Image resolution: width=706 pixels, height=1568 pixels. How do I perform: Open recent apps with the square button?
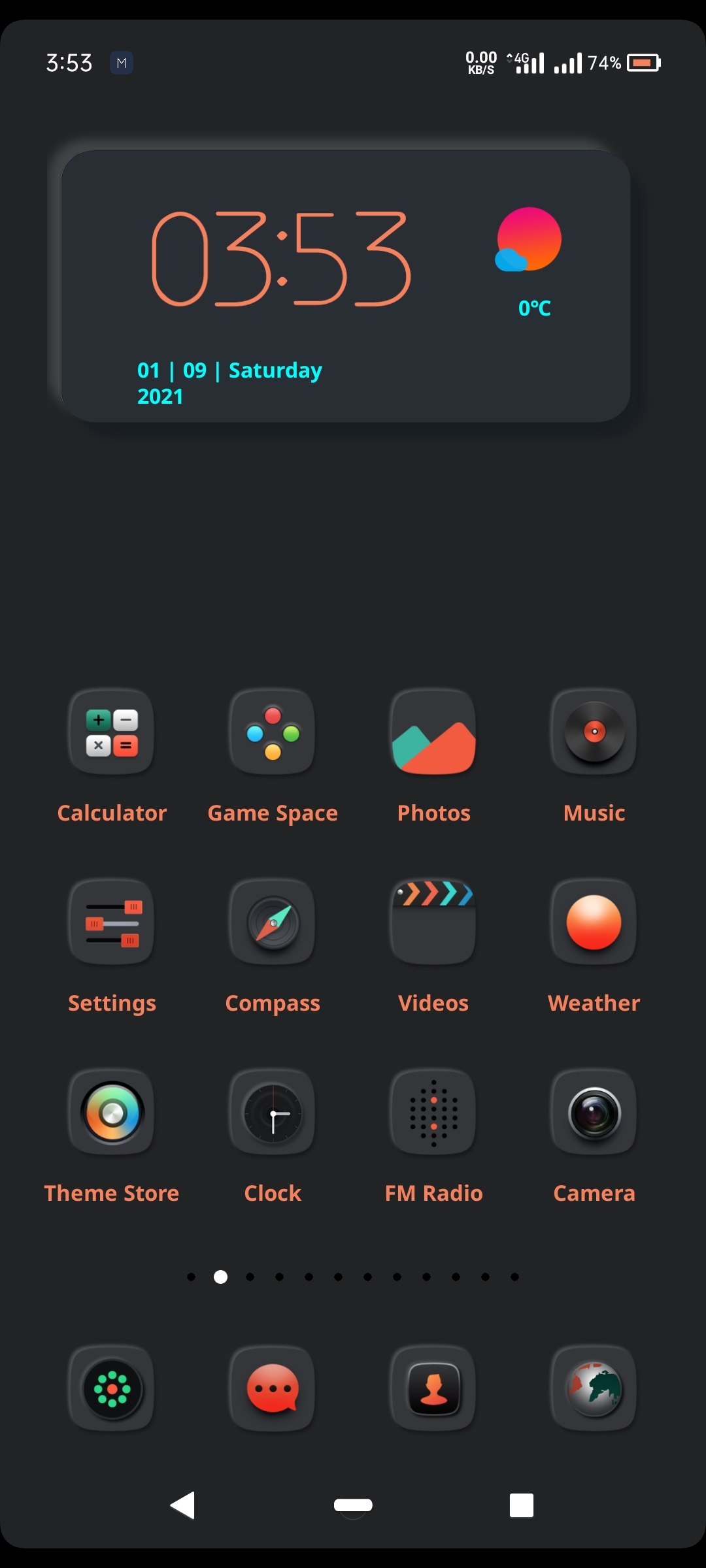(x=521, y=1505)
